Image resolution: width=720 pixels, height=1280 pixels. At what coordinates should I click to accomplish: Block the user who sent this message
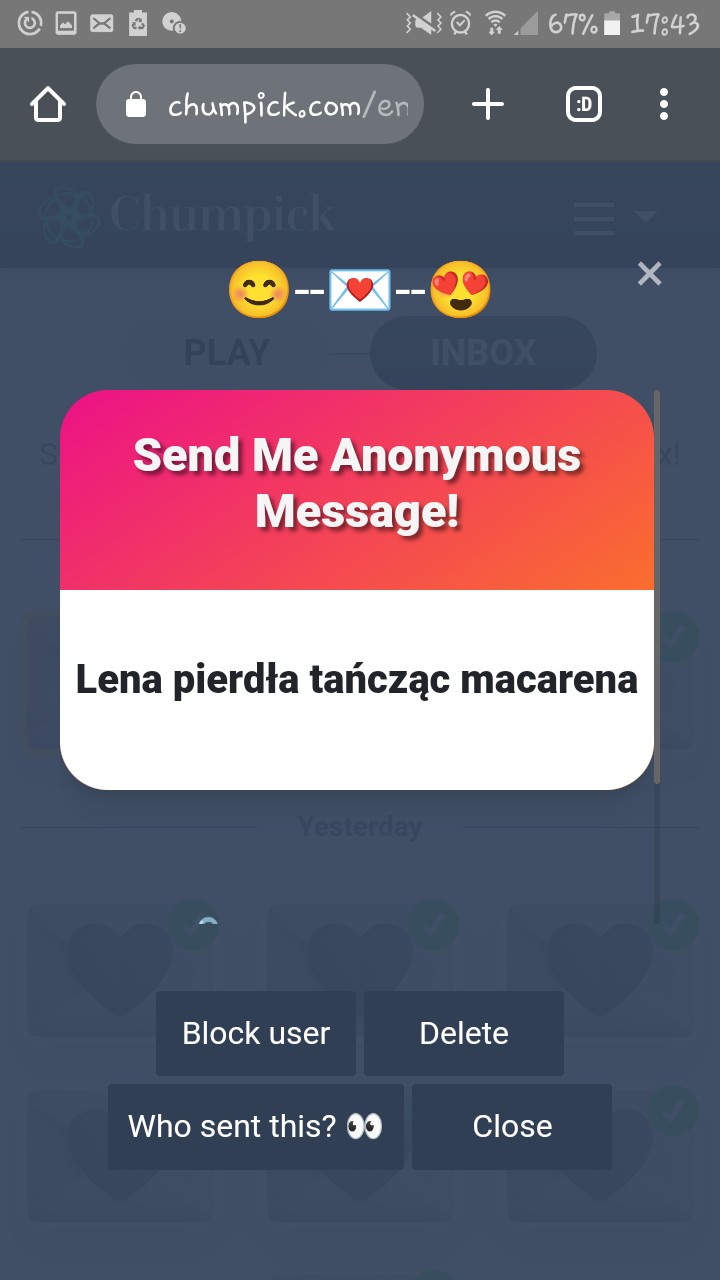(256, 1033)
